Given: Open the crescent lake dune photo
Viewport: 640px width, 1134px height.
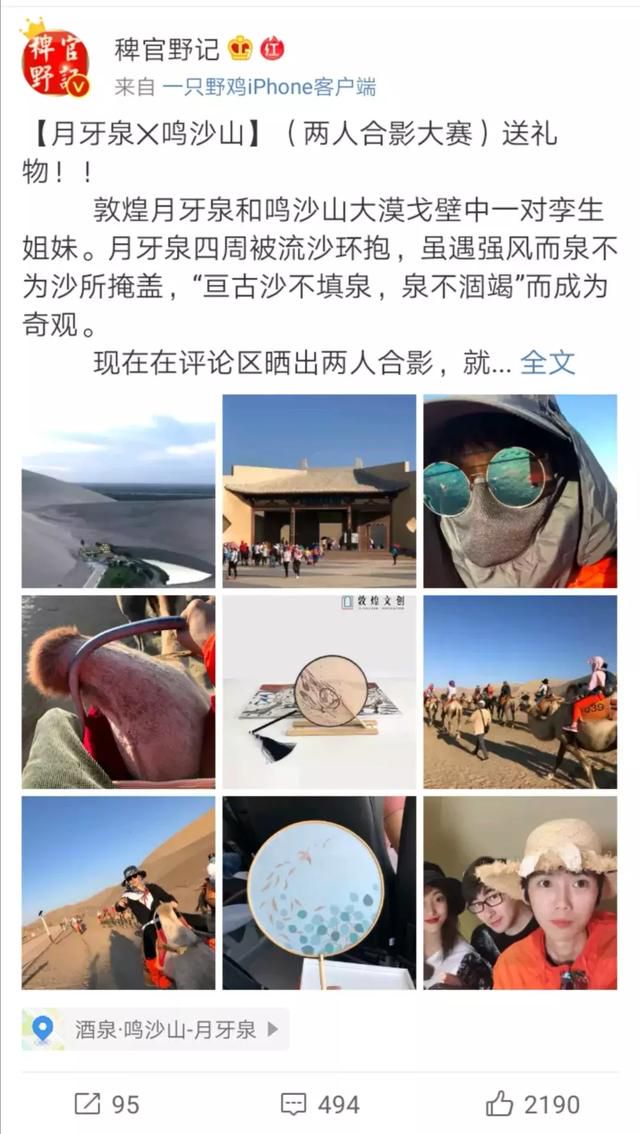Looking at the screenshot, I should pyautogui.click(x=119, y=491).
